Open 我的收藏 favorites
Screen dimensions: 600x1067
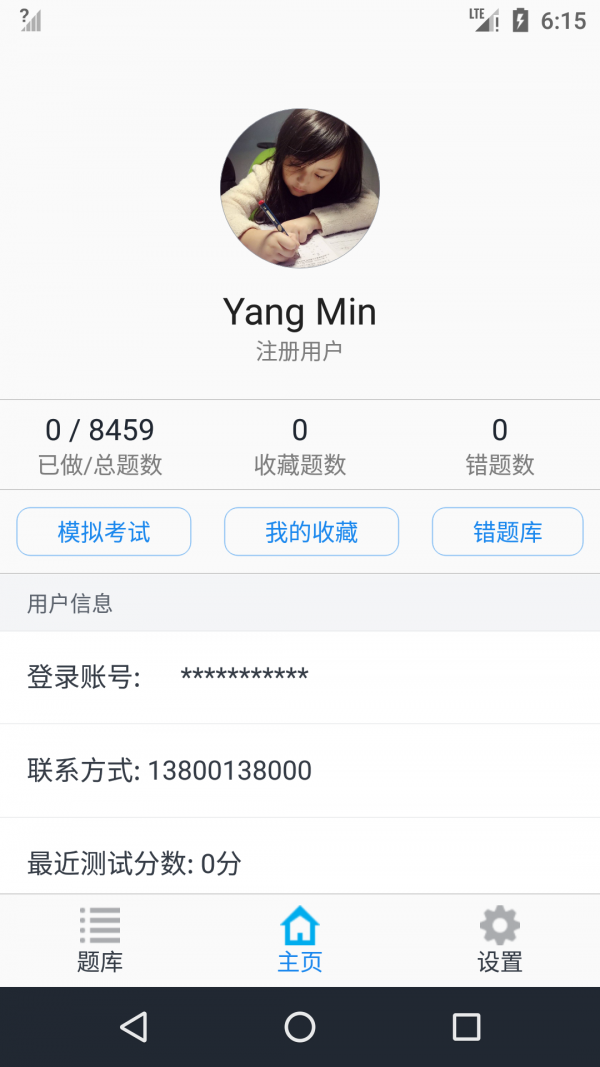click(311, 532)
